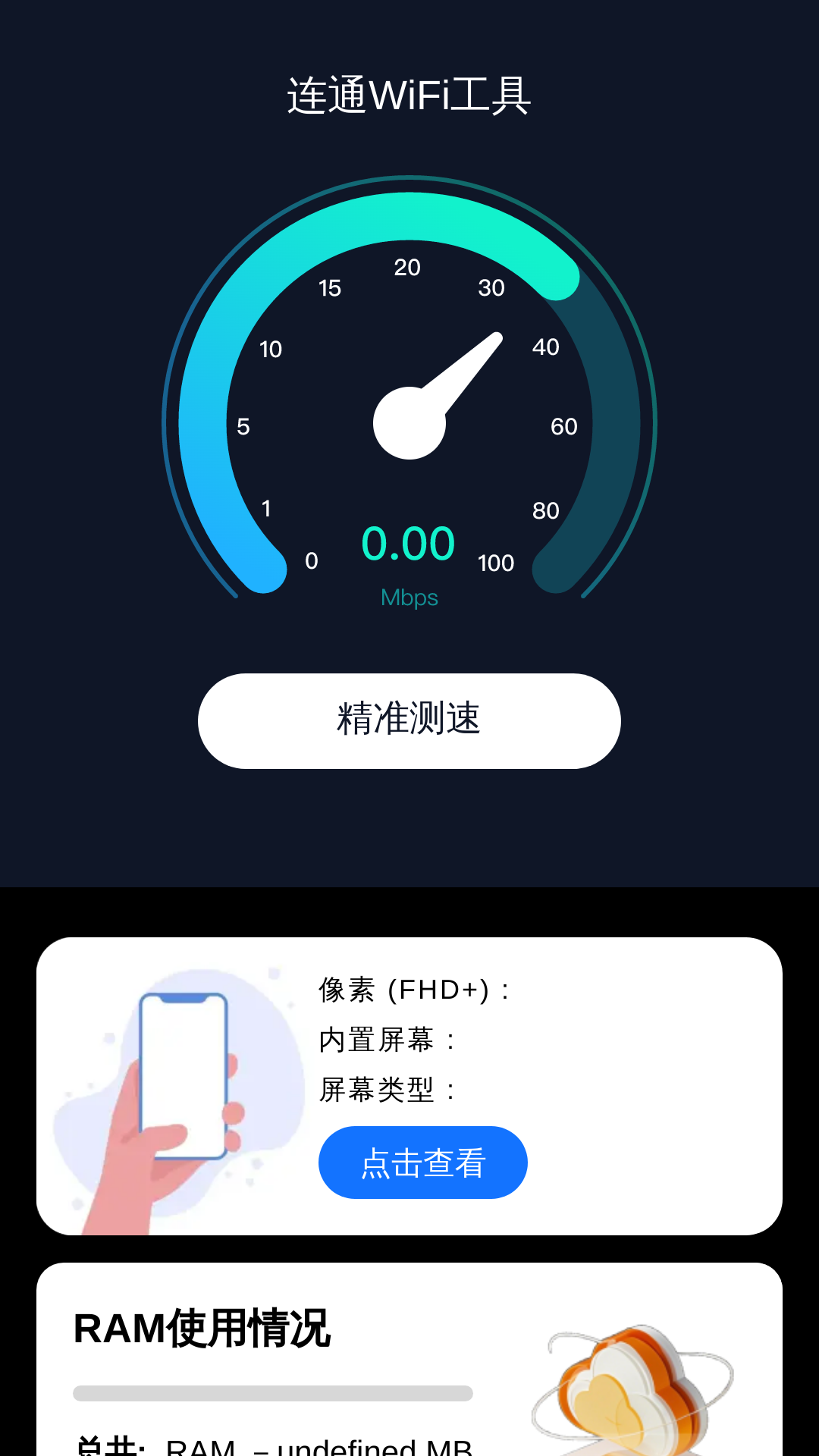The height and width of the screenshot is (1456, 819).
Task: Start the 精准测速 speed test
Action: click(x=409, y=721)
